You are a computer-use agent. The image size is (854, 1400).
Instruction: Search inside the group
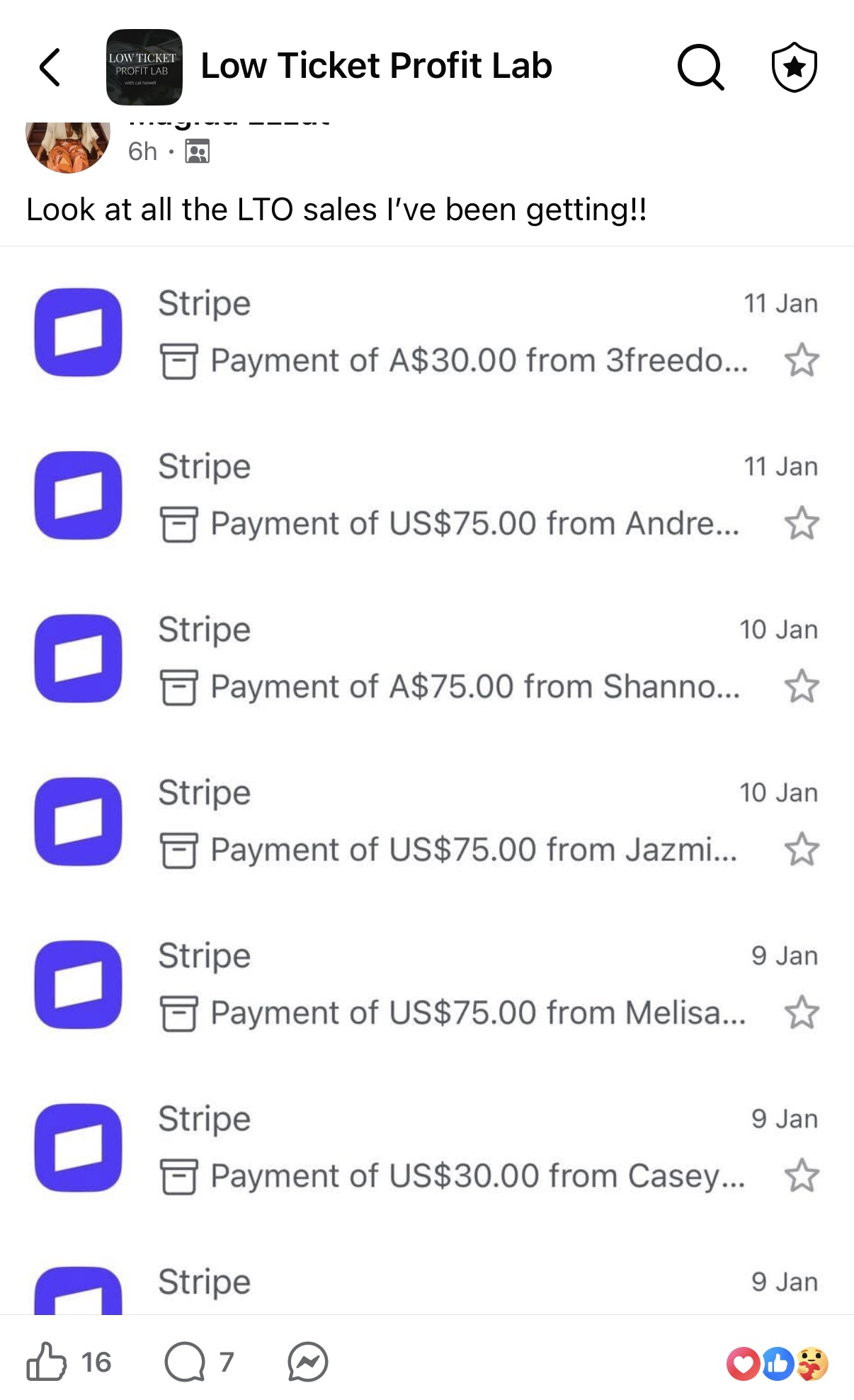[700, 67]
